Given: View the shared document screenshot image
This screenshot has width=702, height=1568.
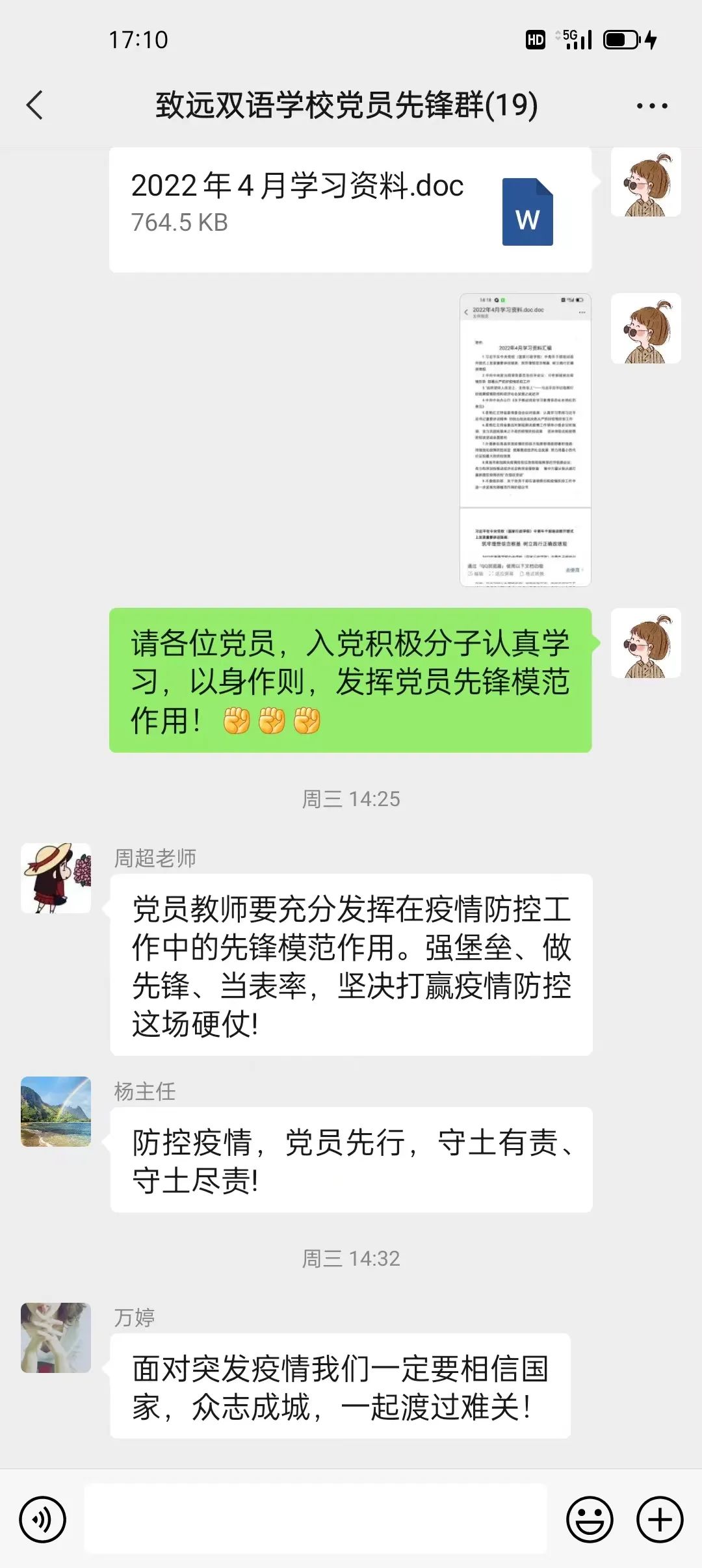Looking at the screenshot, I should 525,440.
